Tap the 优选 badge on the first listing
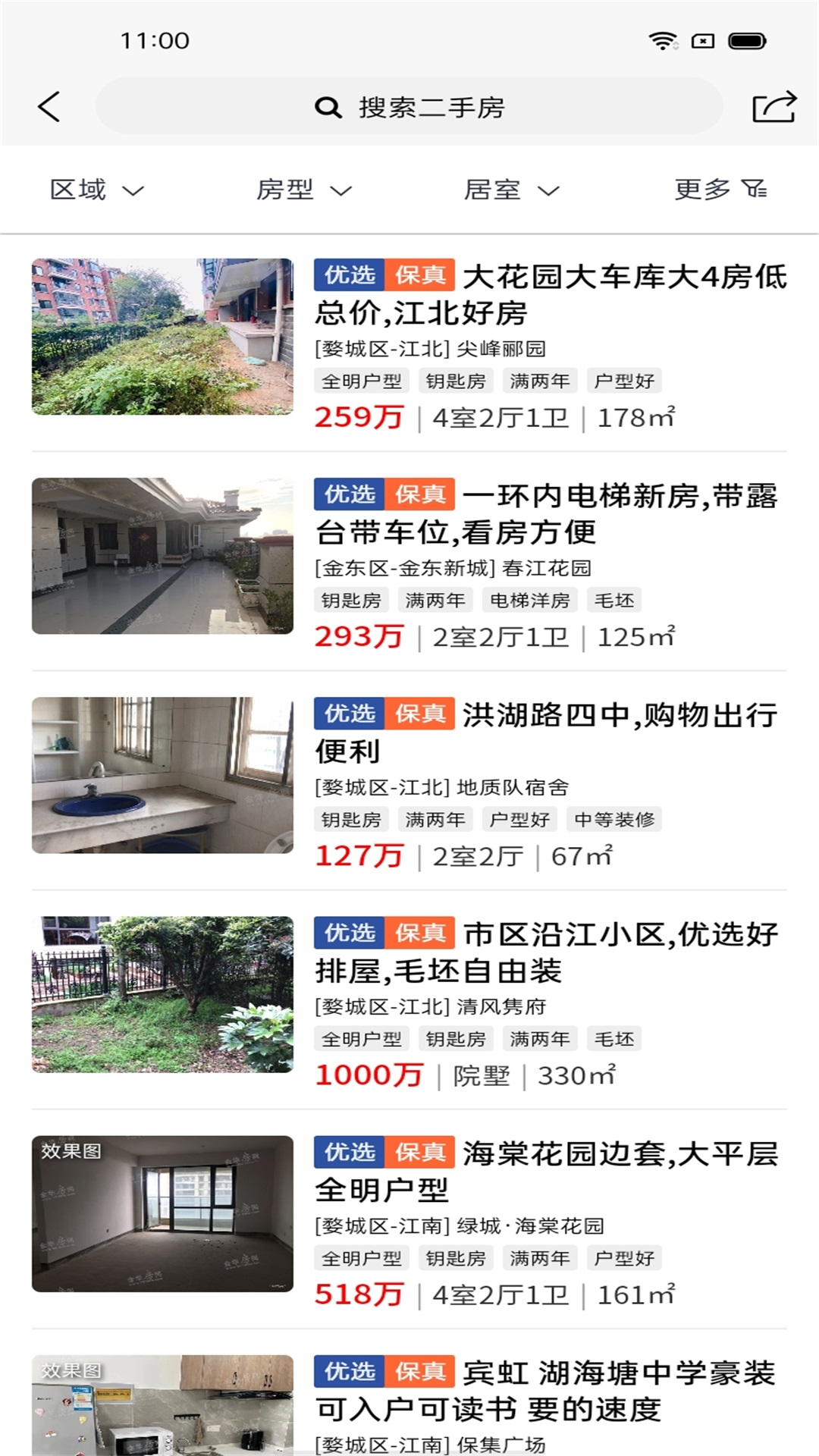 [x=349, y=275]
